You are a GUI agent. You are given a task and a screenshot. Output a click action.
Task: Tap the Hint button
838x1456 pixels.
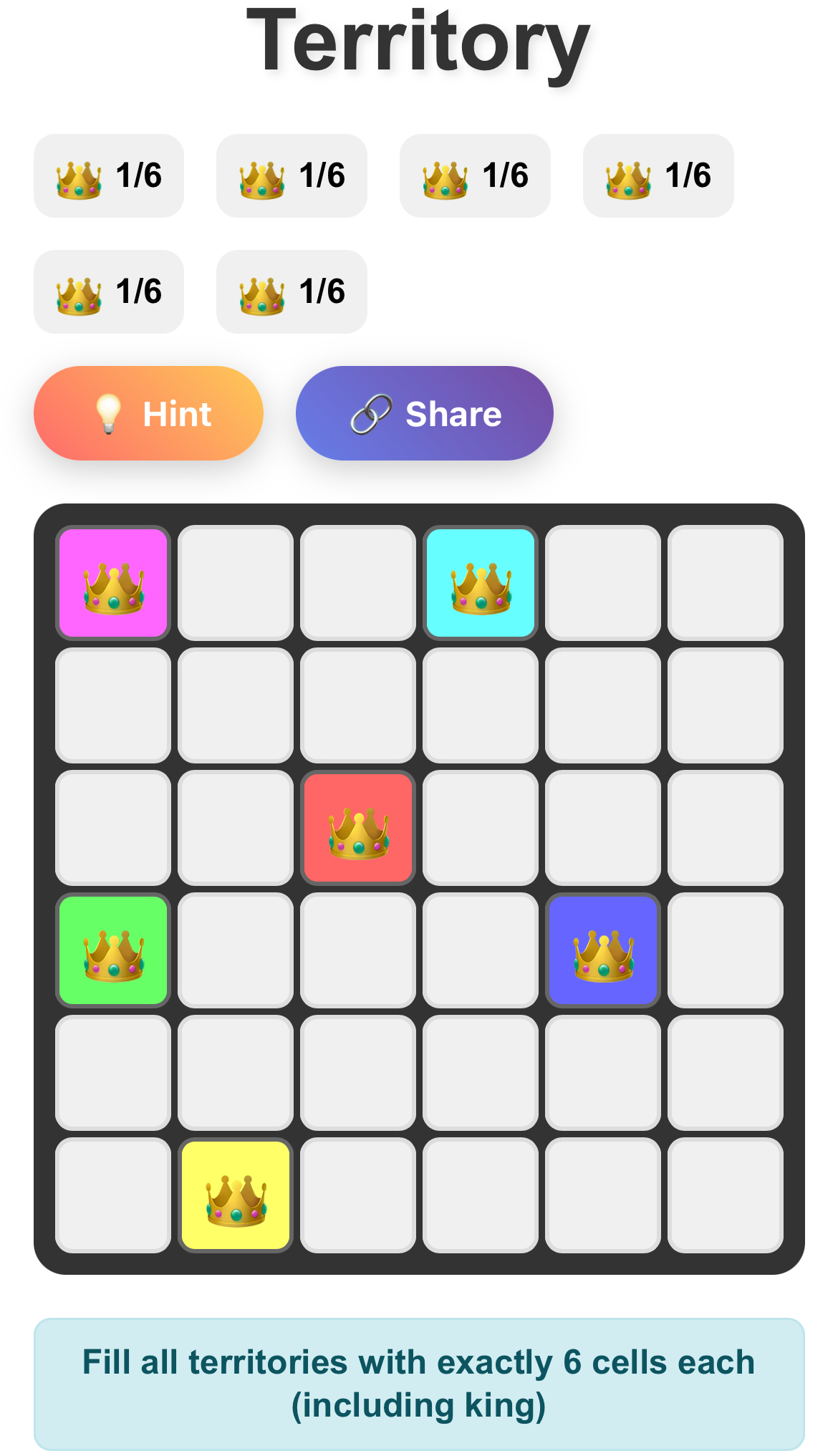coord(148,413)
